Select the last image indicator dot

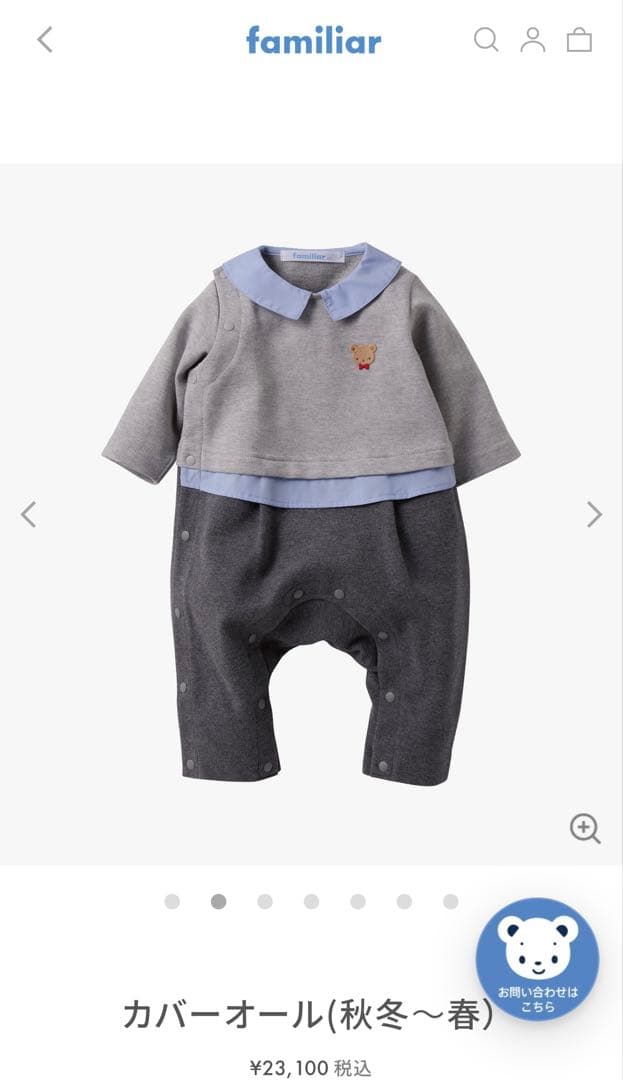coord(451,902)
